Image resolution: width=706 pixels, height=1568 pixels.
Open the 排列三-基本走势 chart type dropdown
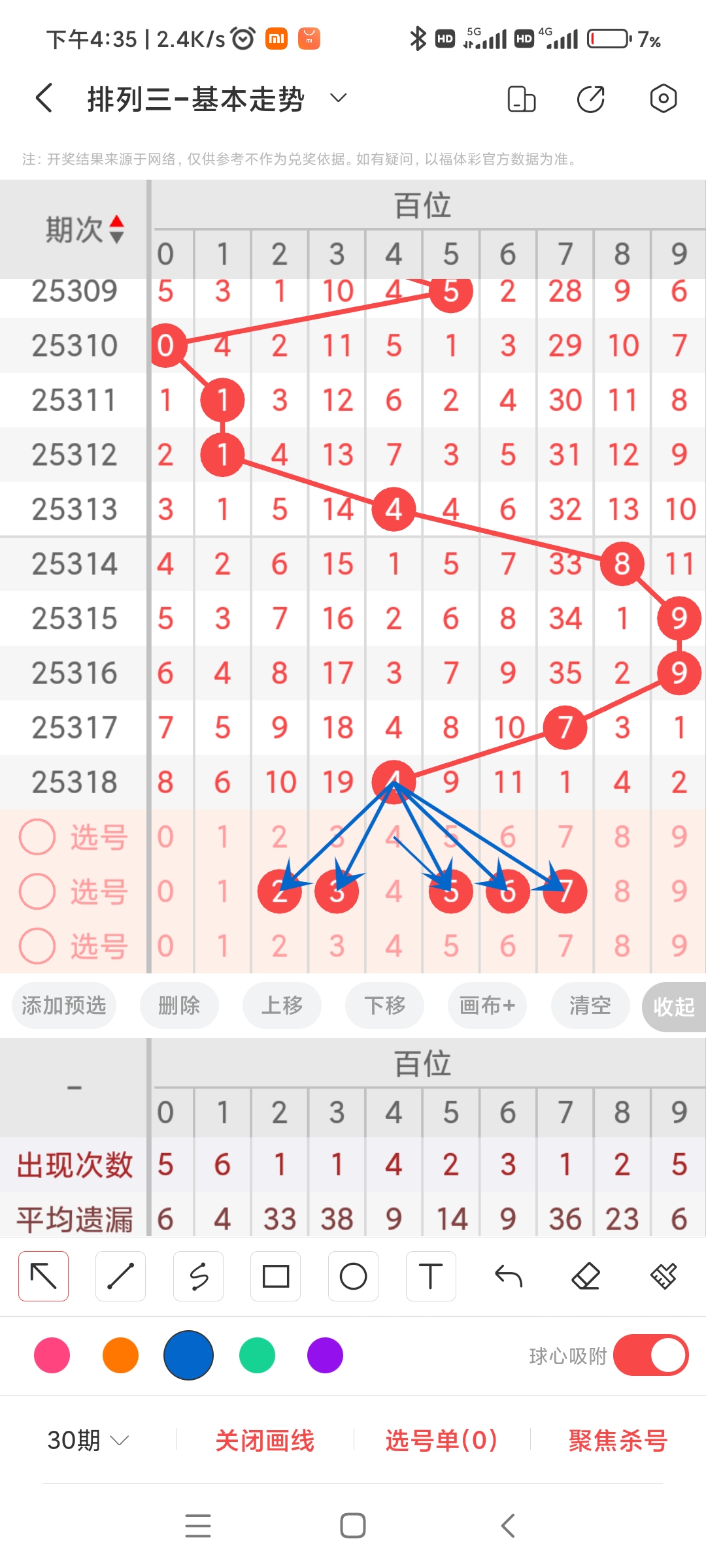tap(337, 98)
